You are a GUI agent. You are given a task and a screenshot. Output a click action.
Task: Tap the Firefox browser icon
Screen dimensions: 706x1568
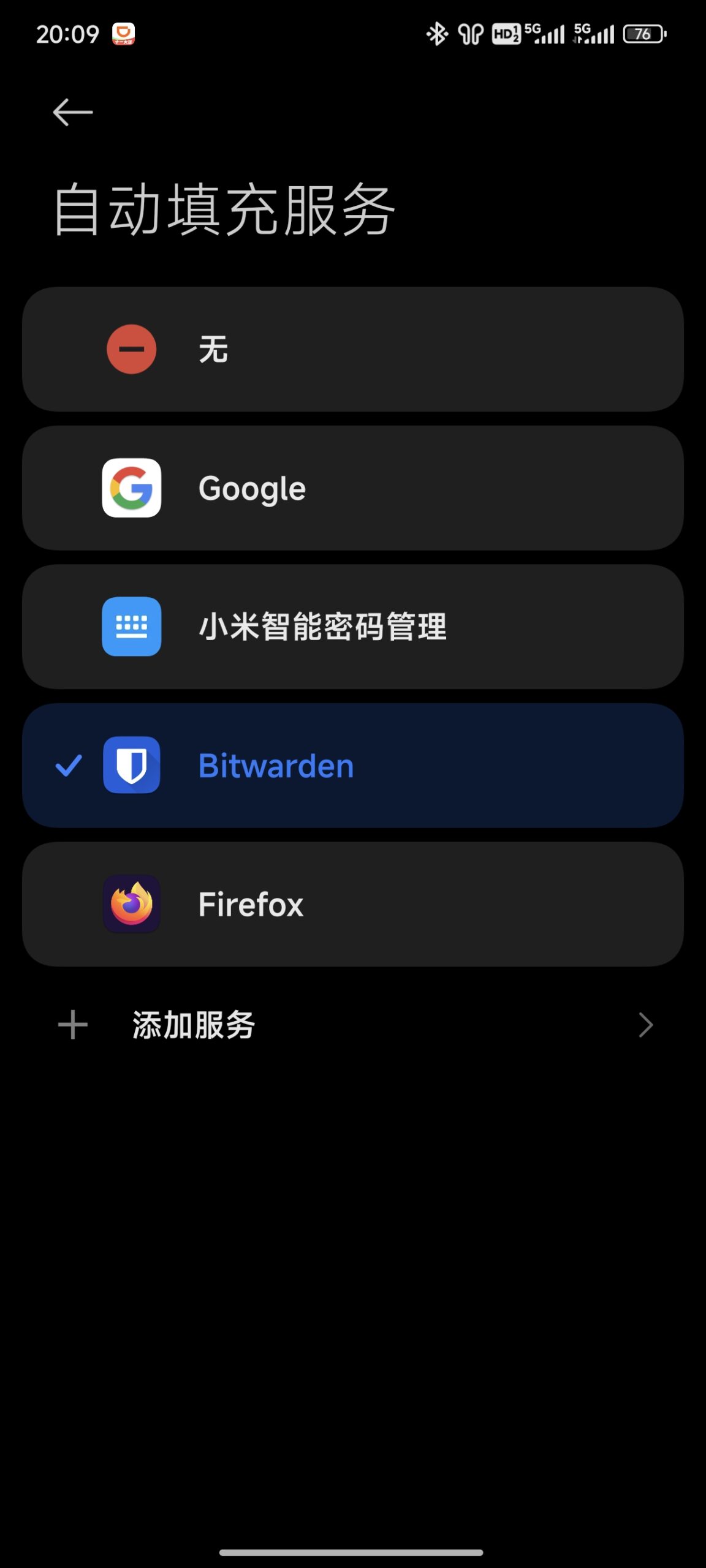point(132,904)
